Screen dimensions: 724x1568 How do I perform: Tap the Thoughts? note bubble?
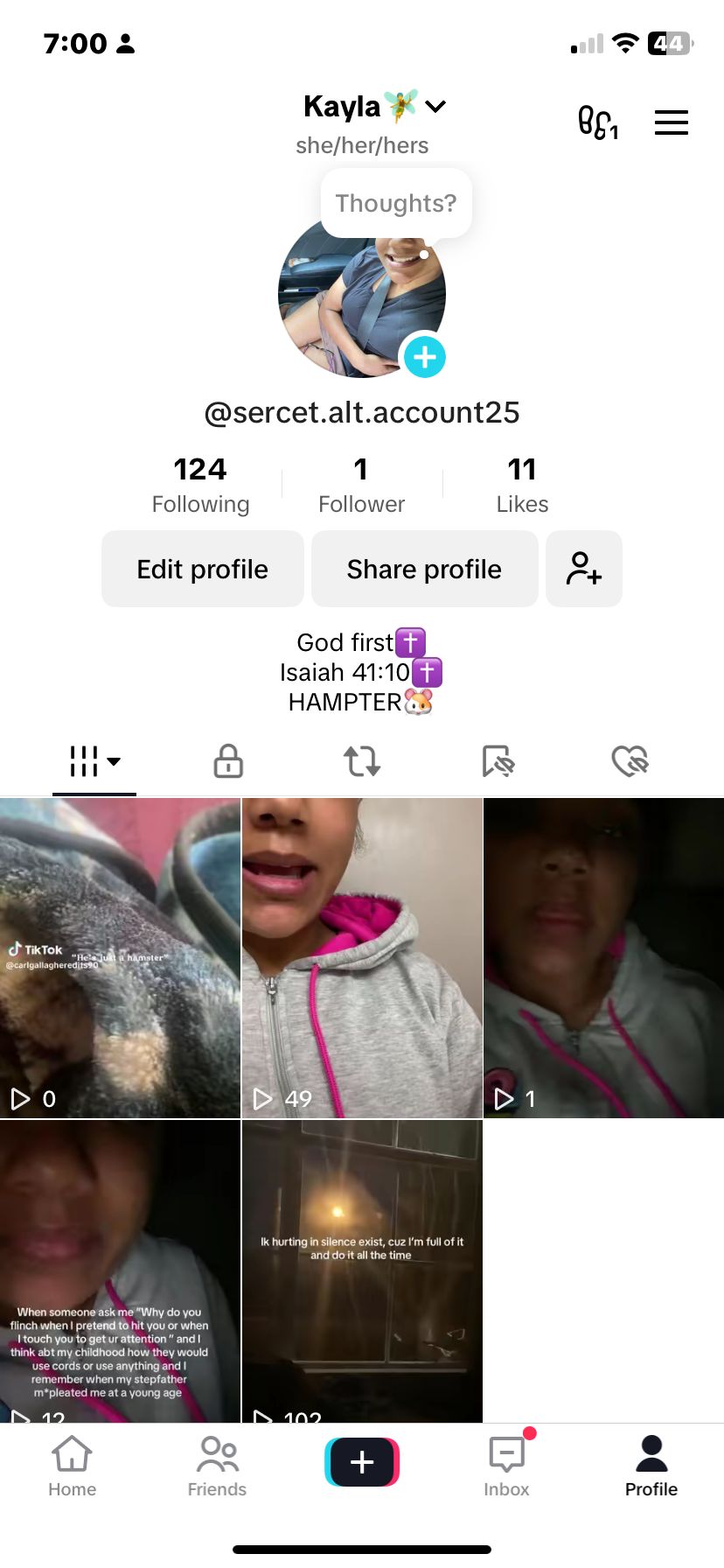tap(396, 203)
